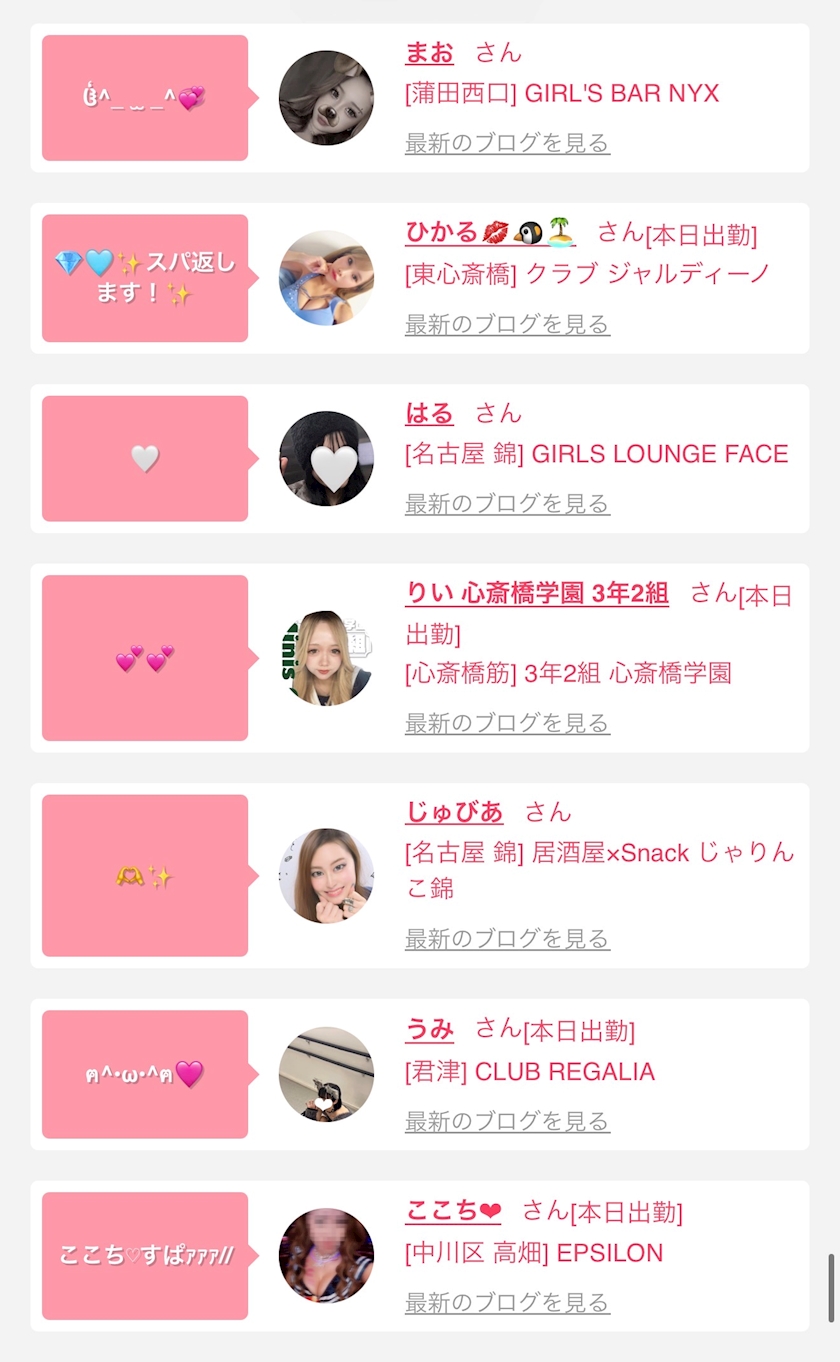Open the pink スパ返します message bubble
Image resolution: width=840 pixels, height=1362 pixels.
pos(145,278)
